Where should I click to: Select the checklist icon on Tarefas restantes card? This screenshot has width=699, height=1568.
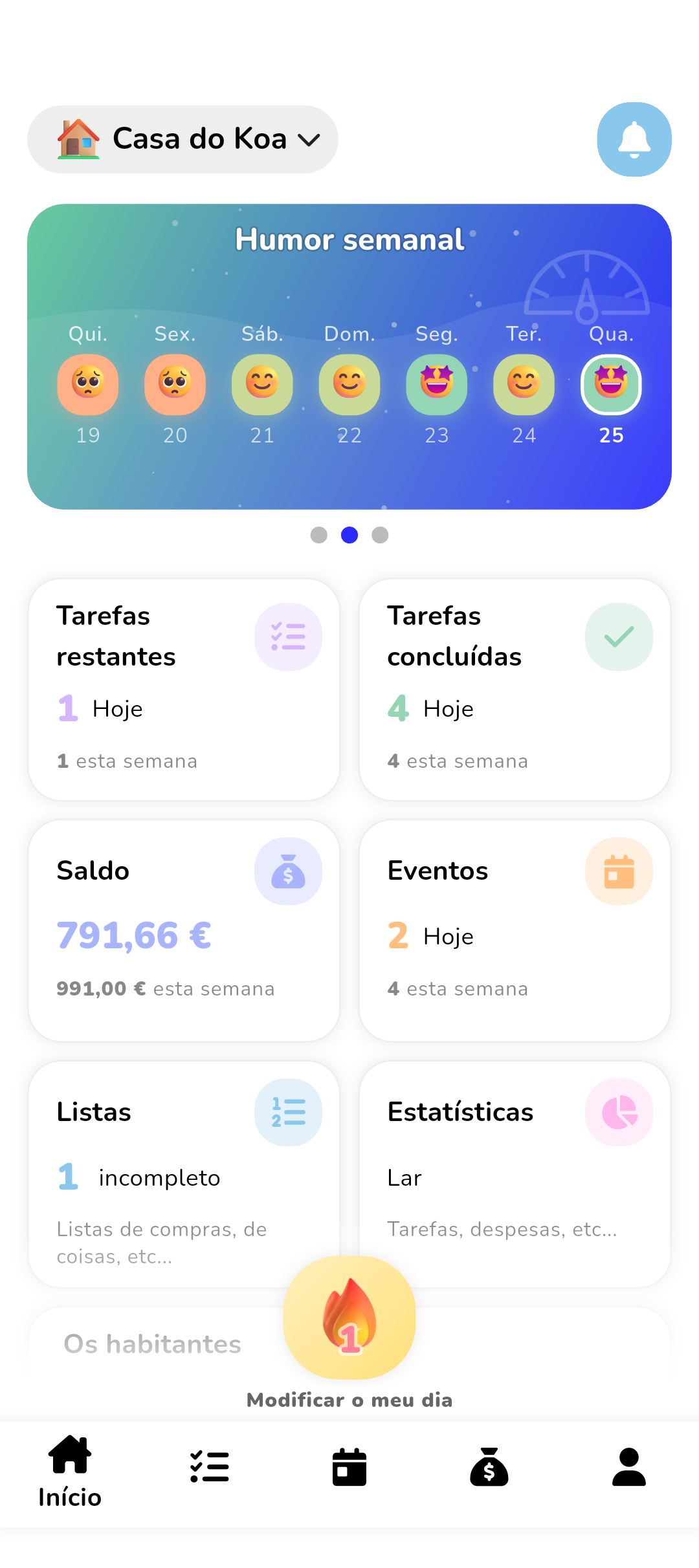coord(289,637)
